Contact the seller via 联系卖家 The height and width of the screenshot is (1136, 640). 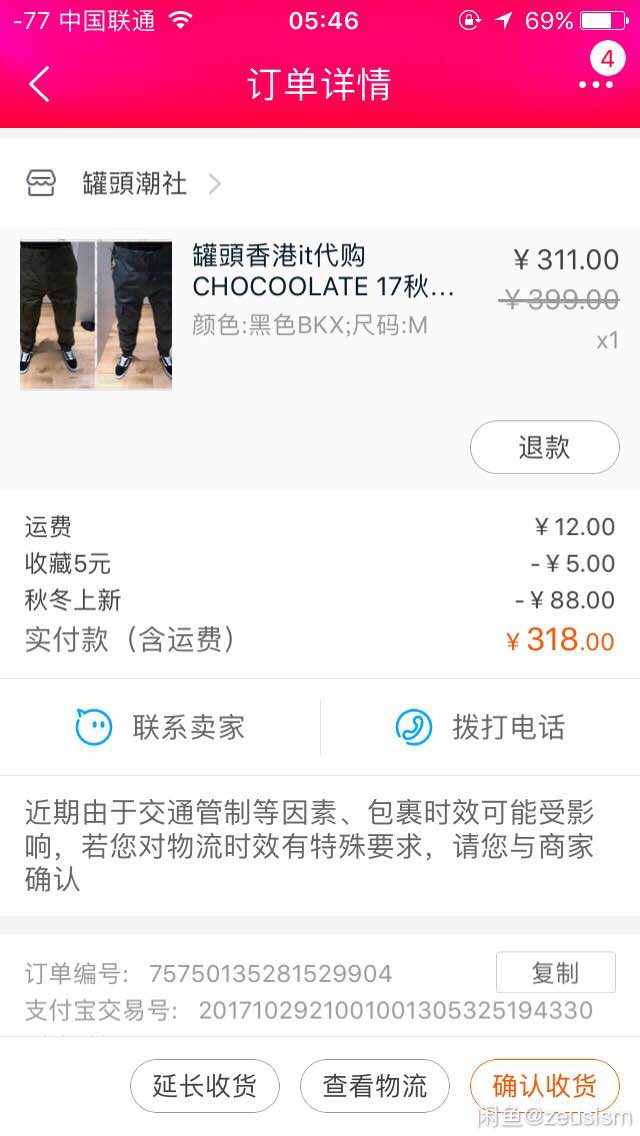tap(160, 727)
